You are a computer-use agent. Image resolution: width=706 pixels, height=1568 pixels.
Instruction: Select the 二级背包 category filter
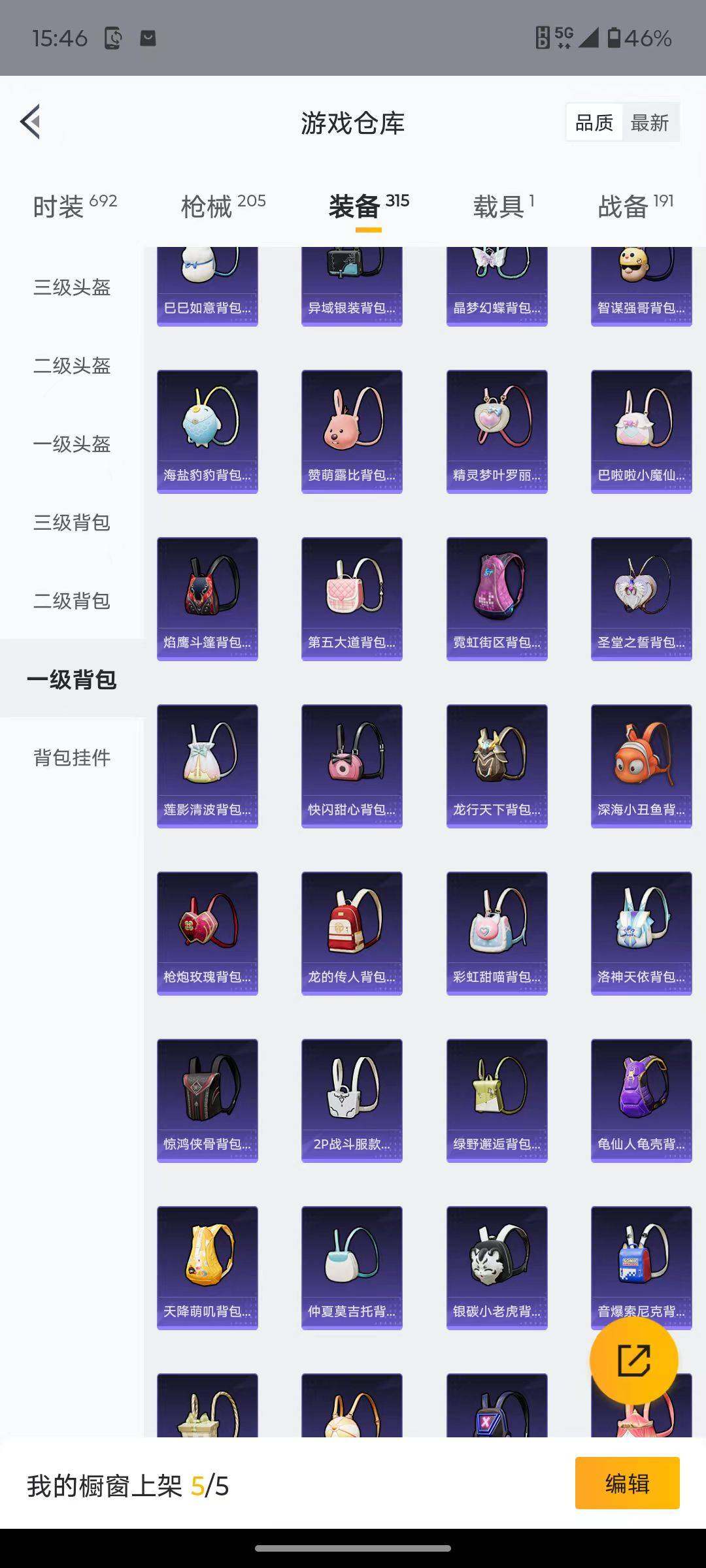72,601
